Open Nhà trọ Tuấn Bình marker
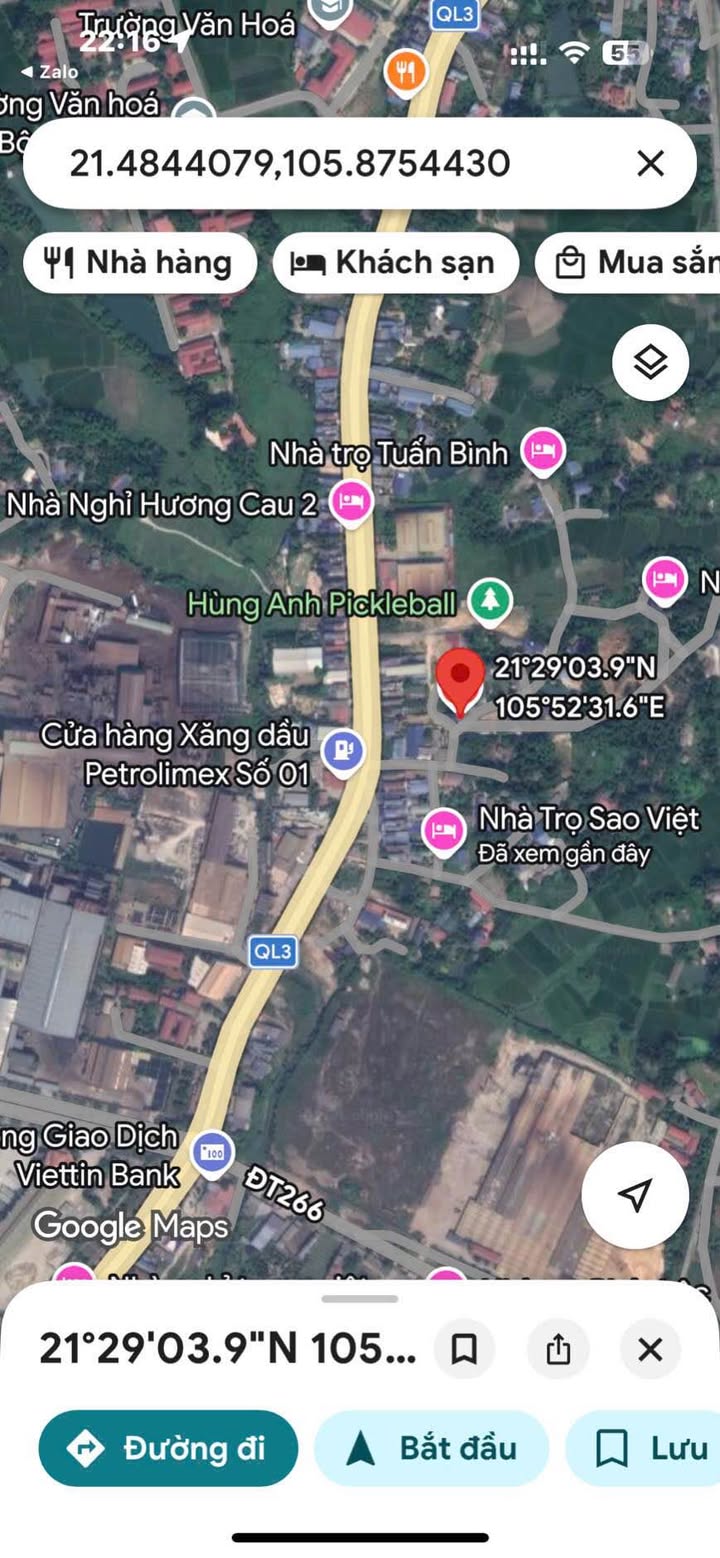Viewport: 720px width, 1558px height. [543, 452]
